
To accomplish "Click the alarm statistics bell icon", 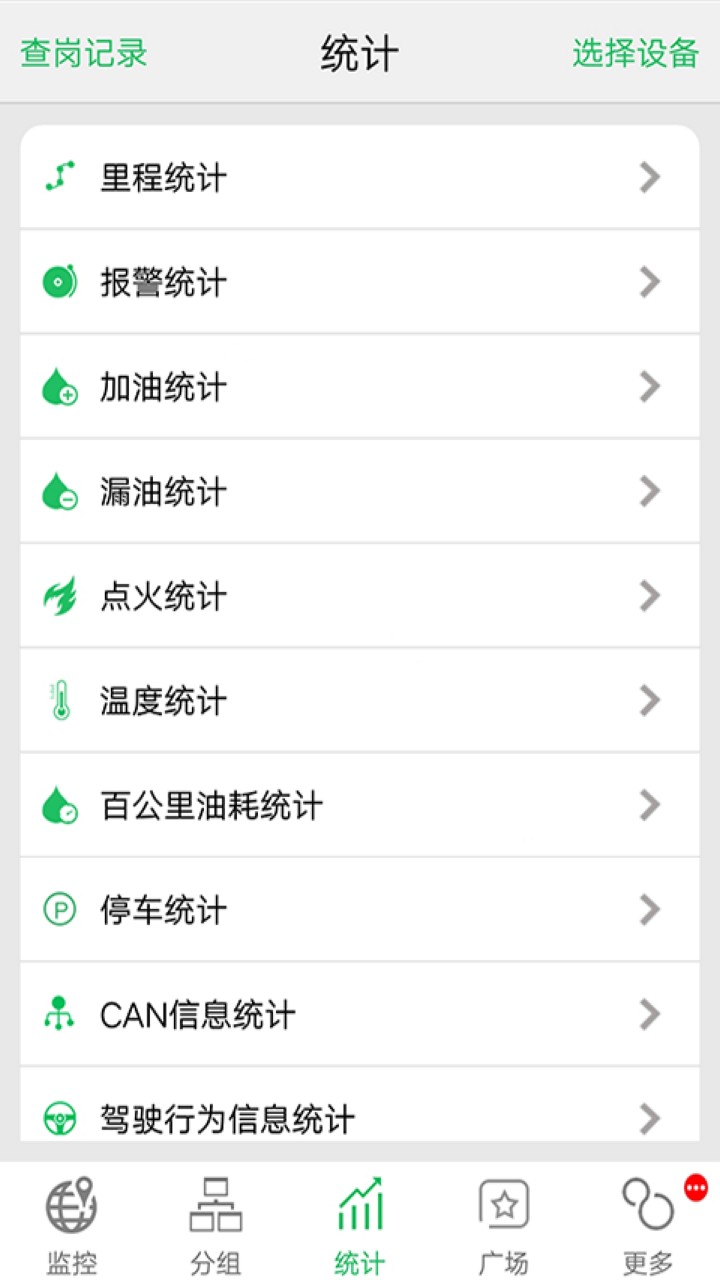I will click(60, 282).
